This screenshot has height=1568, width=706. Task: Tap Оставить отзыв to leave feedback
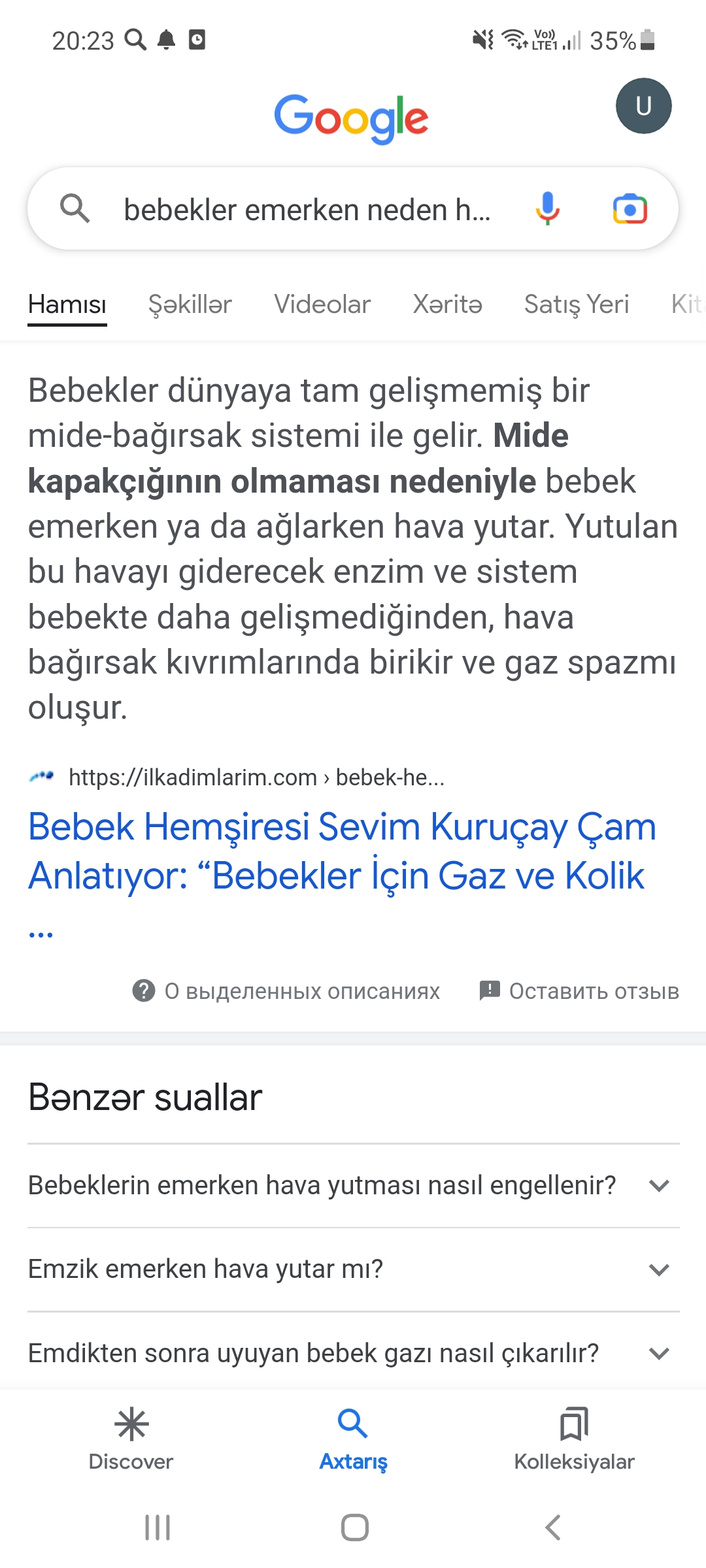(x=579, y=991)
